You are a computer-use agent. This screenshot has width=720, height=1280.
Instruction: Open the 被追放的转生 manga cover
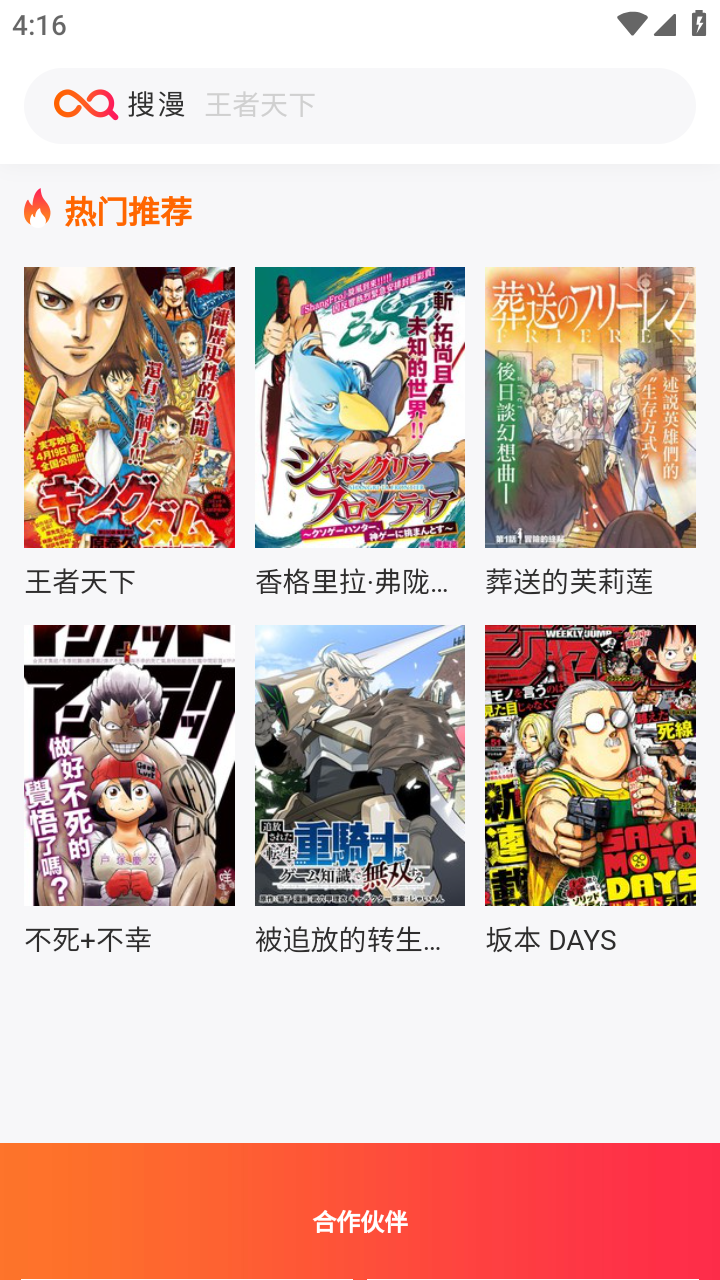[359, 765]
